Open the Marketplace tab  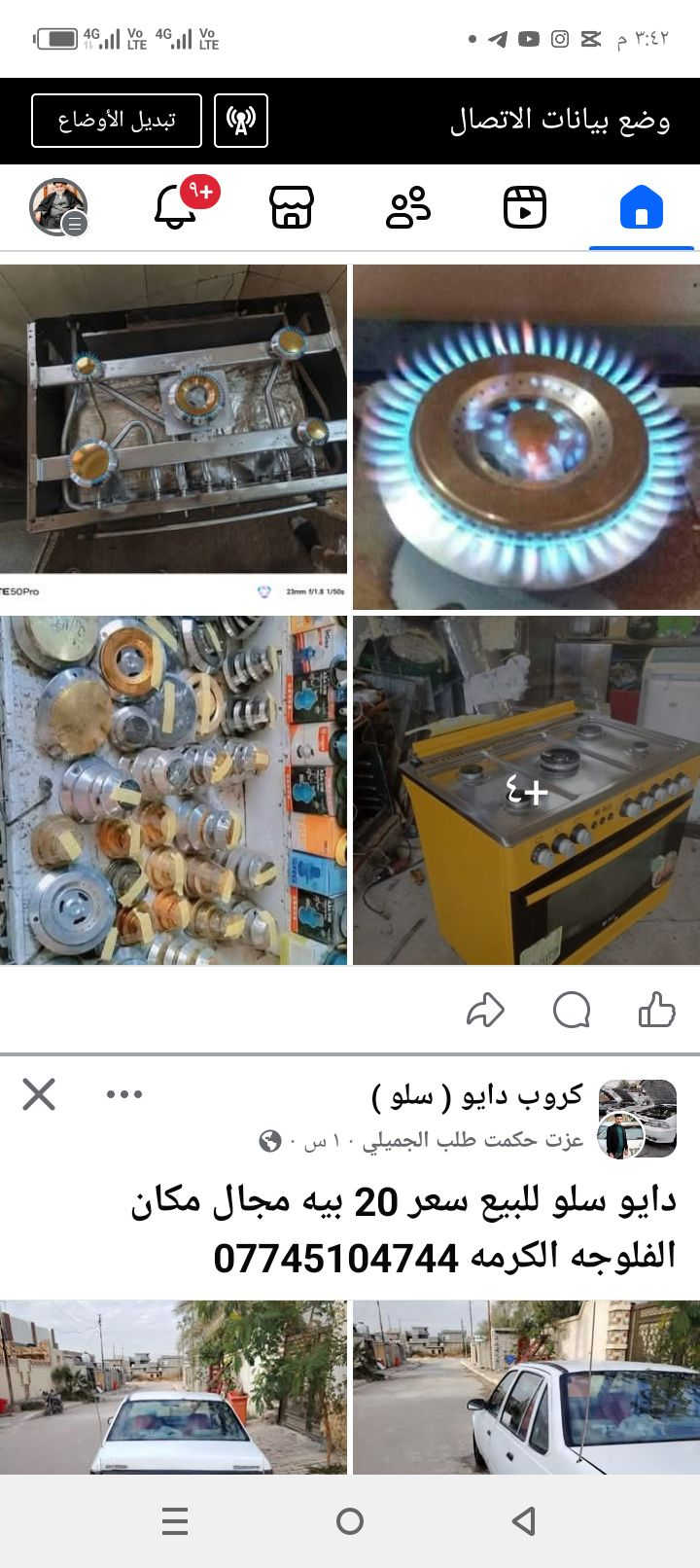[292, 208]
